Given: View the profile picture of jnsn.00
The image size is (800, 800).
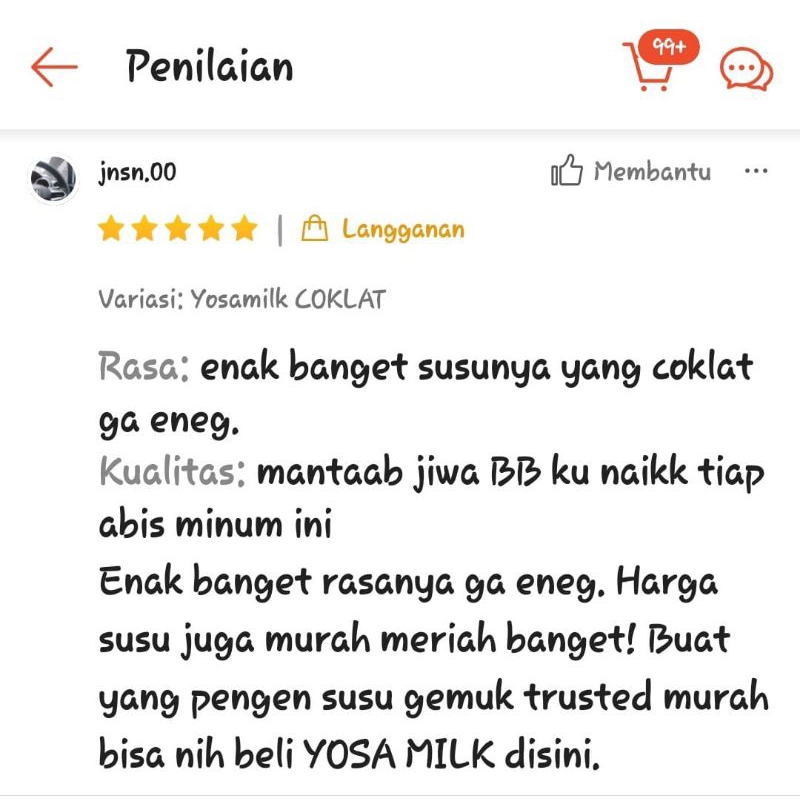Looking at the screenshot, I should click(53, 179).
